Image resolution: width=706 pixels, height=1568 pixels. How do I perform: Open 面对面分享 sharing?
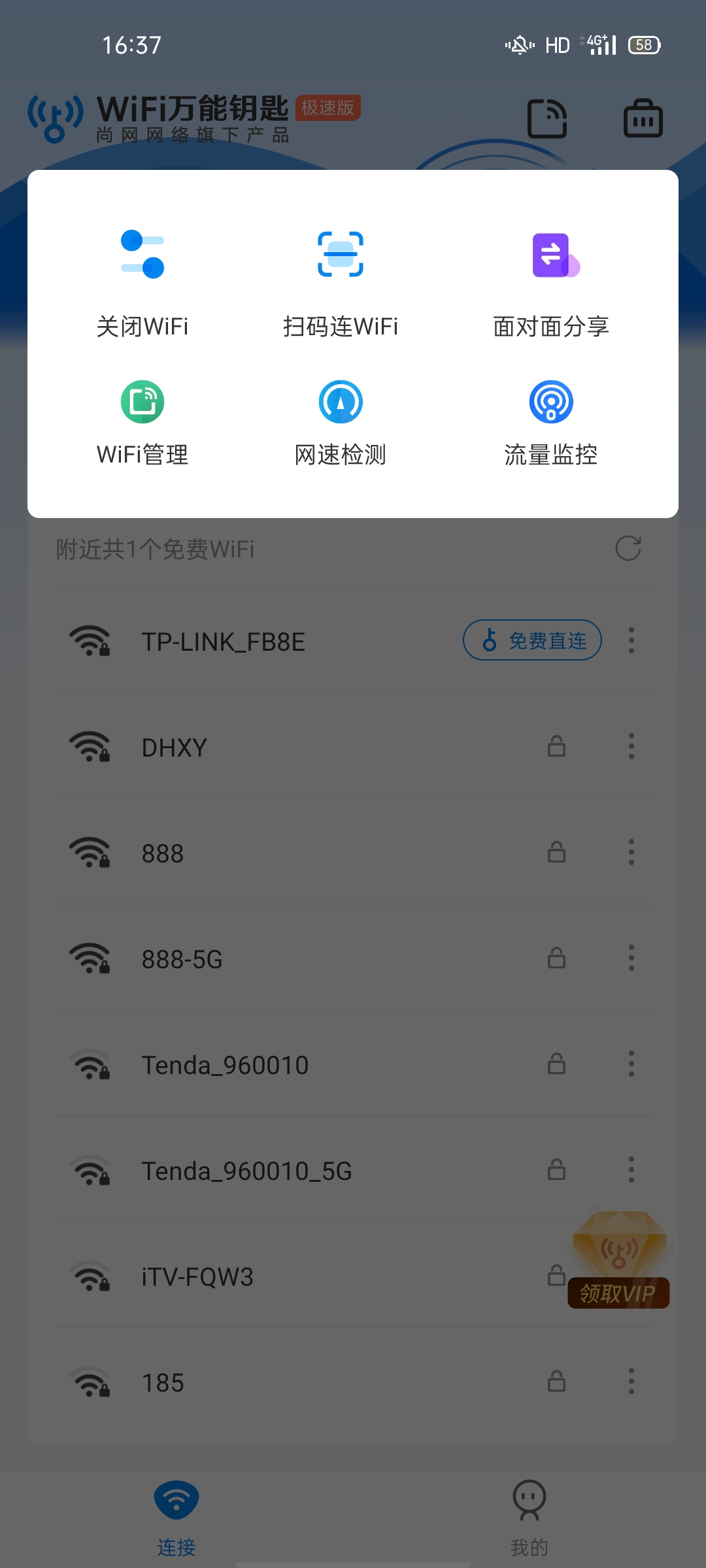tap(551, 282)
